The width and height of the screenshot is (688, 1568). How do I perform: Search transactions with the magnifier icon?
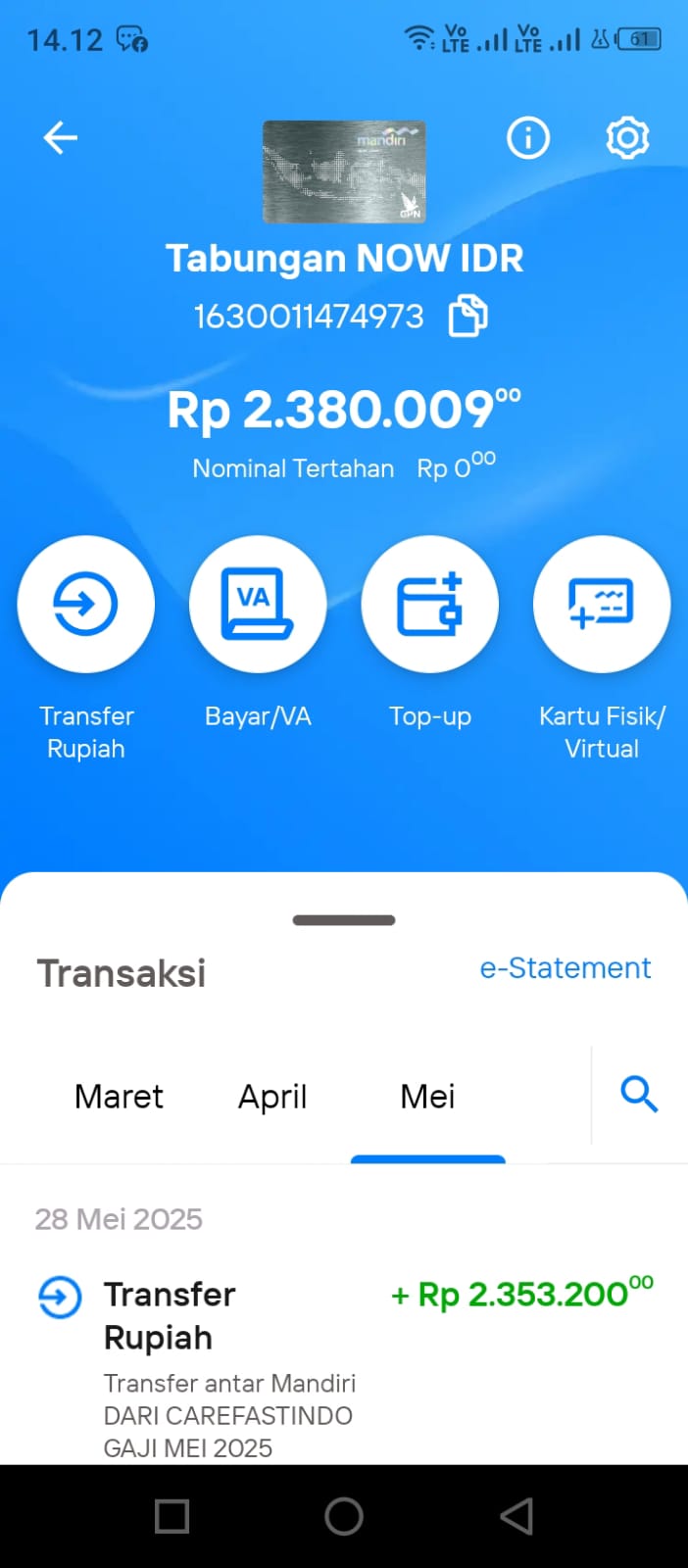click(x=639, y=1093)
